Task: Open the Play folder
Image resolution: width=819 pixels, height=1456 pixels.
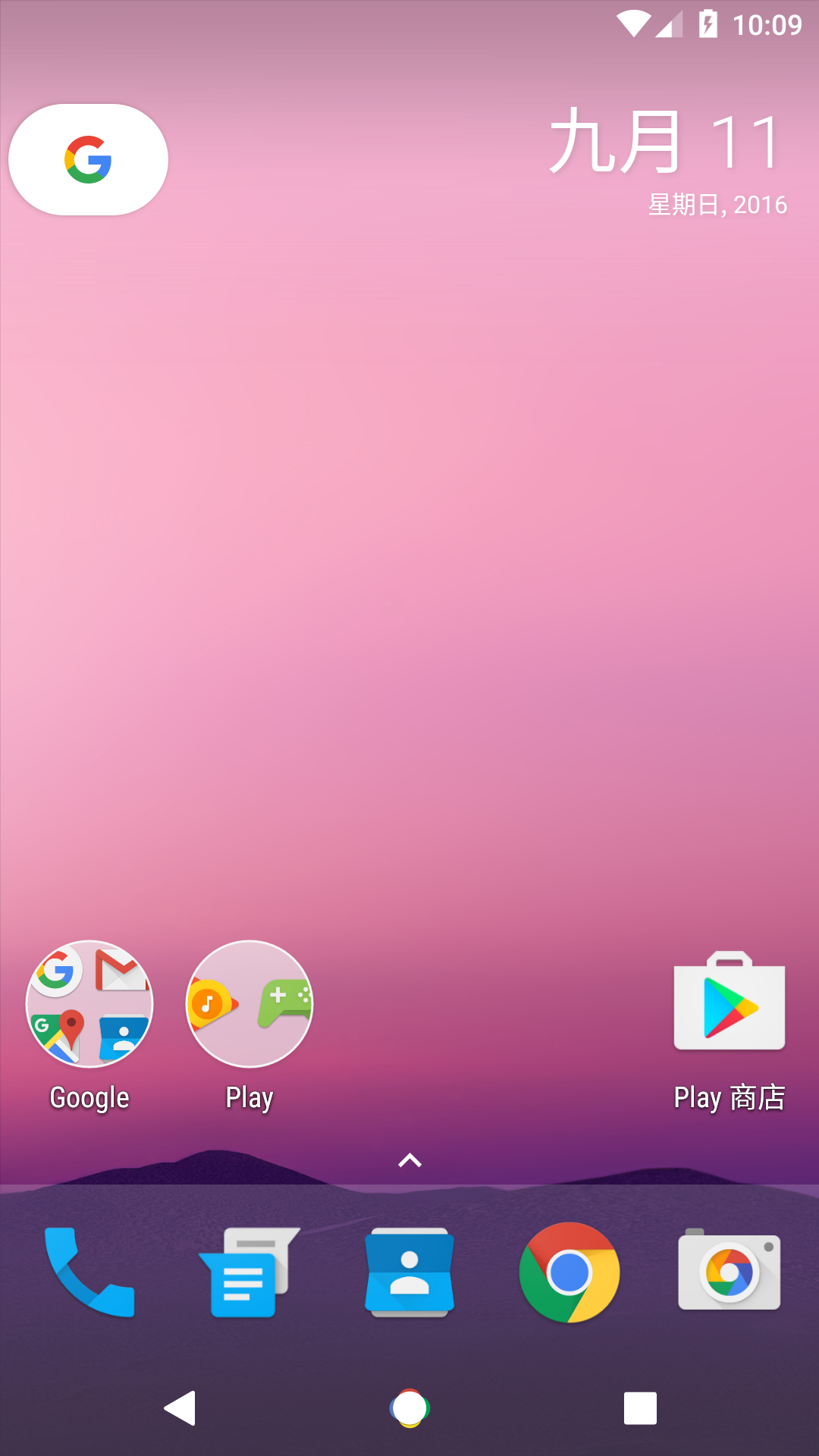Action: pos(249,1025)
